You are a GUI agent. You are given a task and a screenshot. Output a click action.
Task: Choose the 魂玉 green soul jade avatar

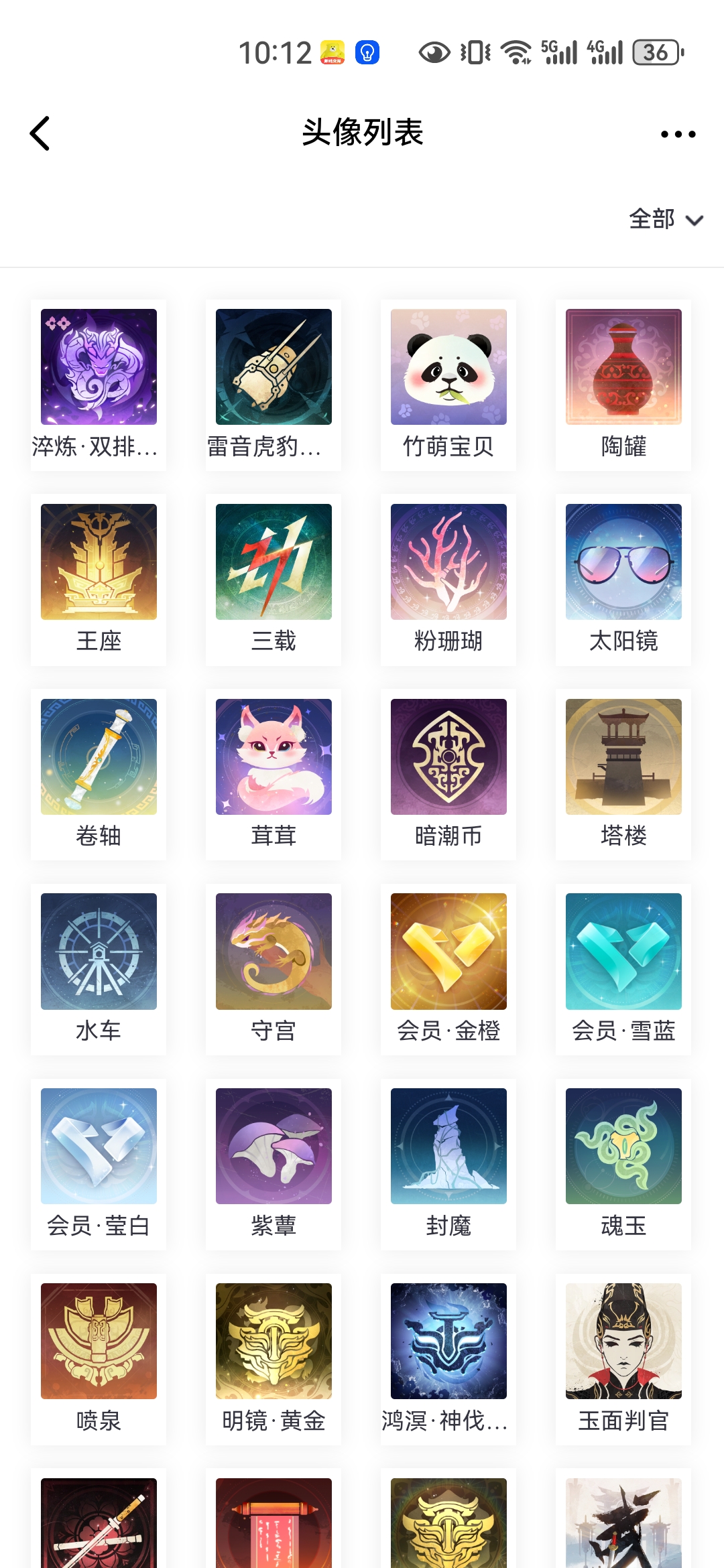pyautogui.click(x=623, y=1145)
